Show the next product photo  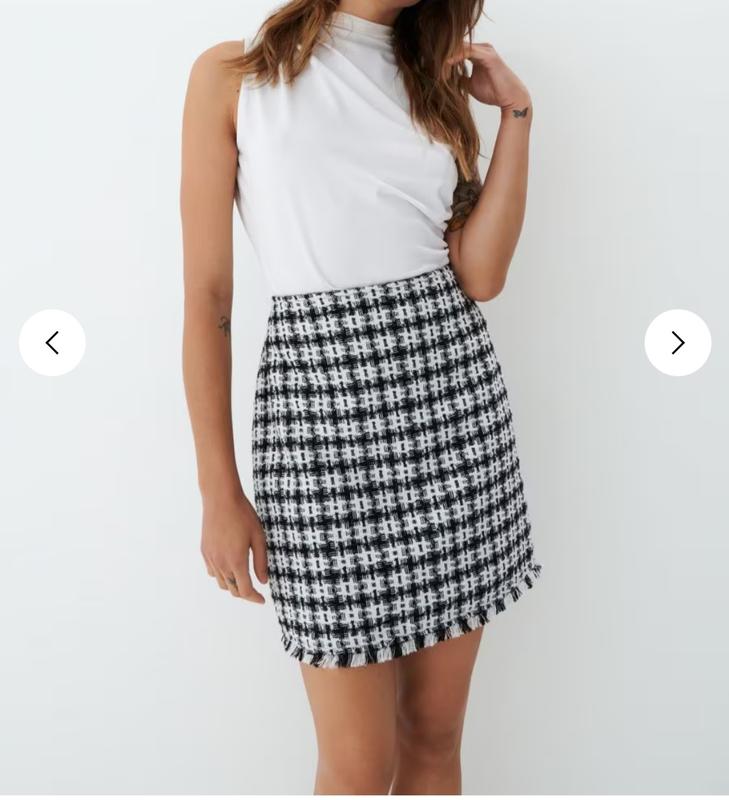[677, 343]
